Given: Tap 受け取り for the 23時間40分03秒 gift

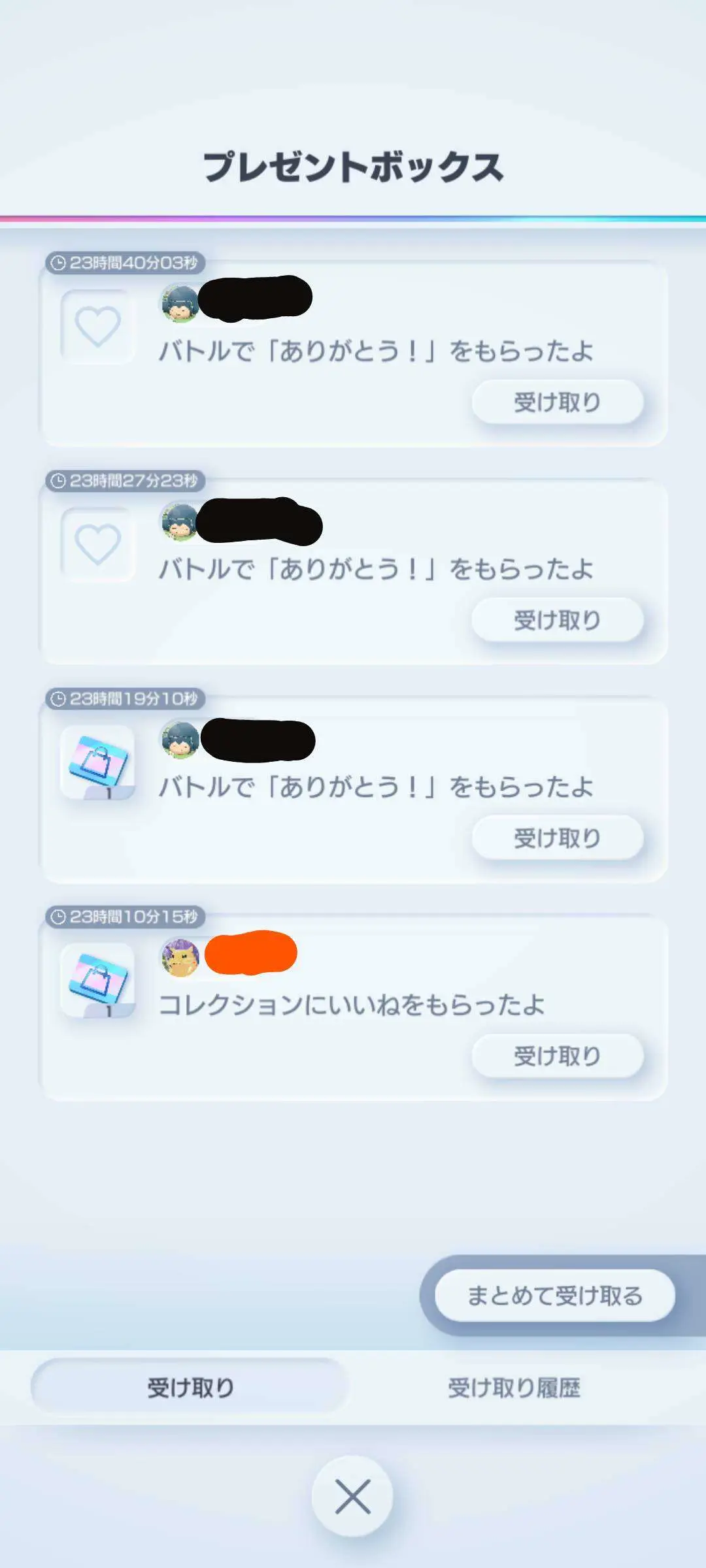Looking at the screenshot, I should pos(557,402).
